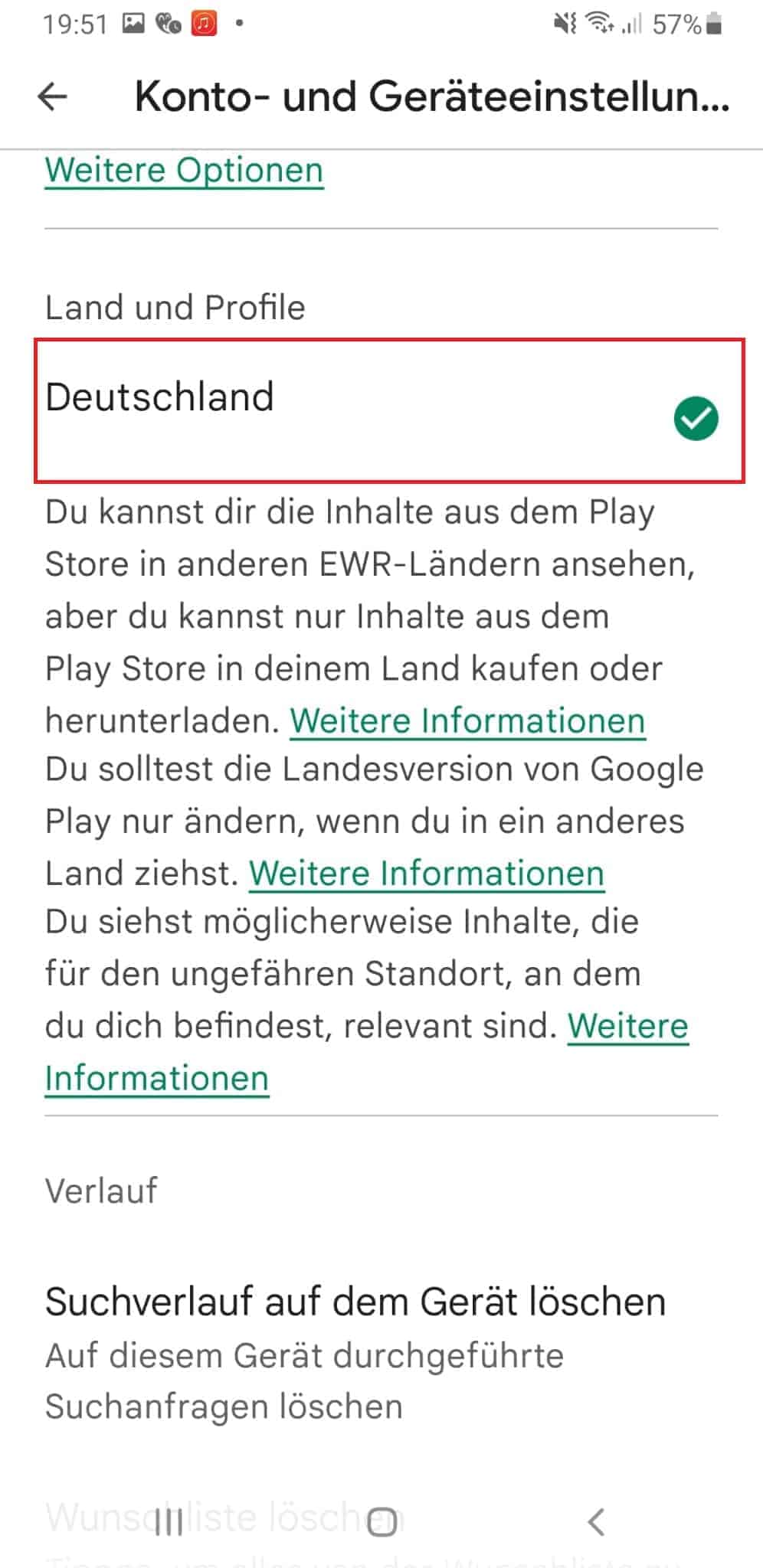Open Weitere Informationen link after 'Land ziehst'
This screenshot has height=1568, width=763.
(x=427, y=873)
